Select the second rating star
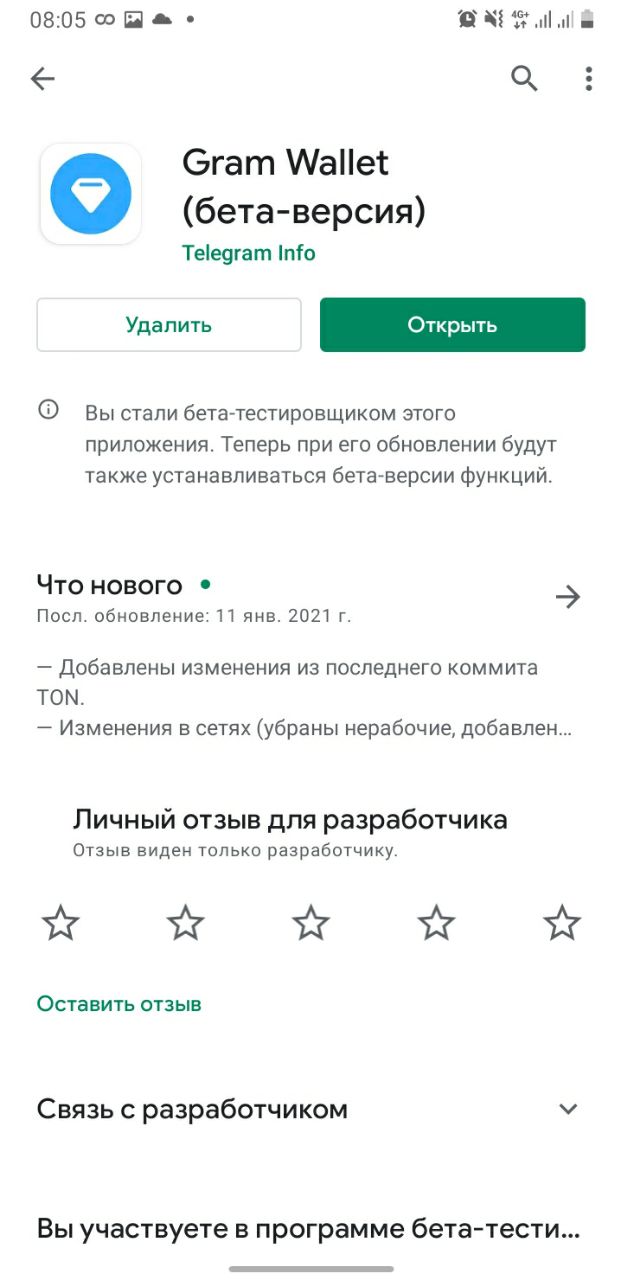 [x=186, y=923]
